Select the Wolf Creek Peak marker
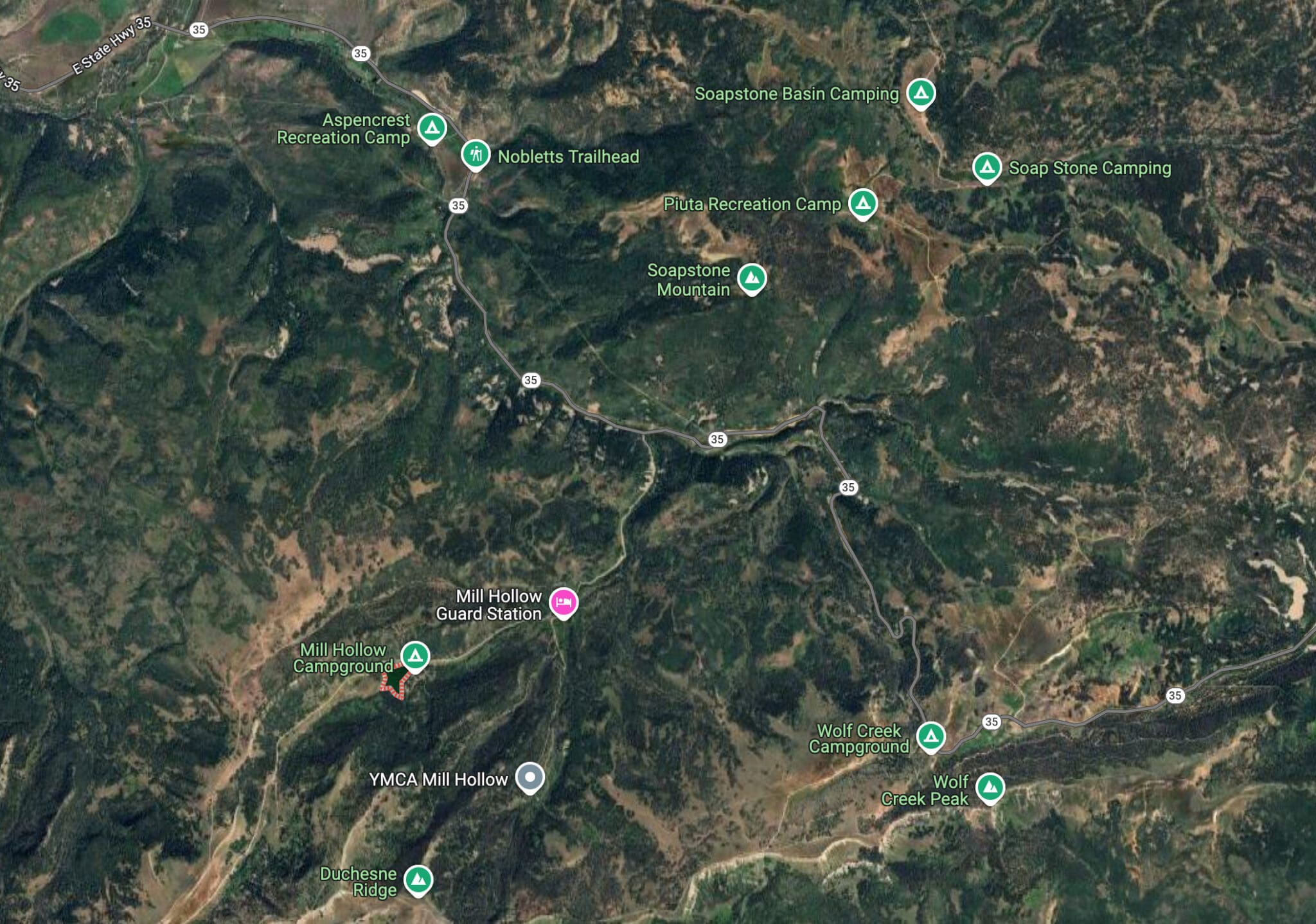1316x924 pixels. coord(990,787)
